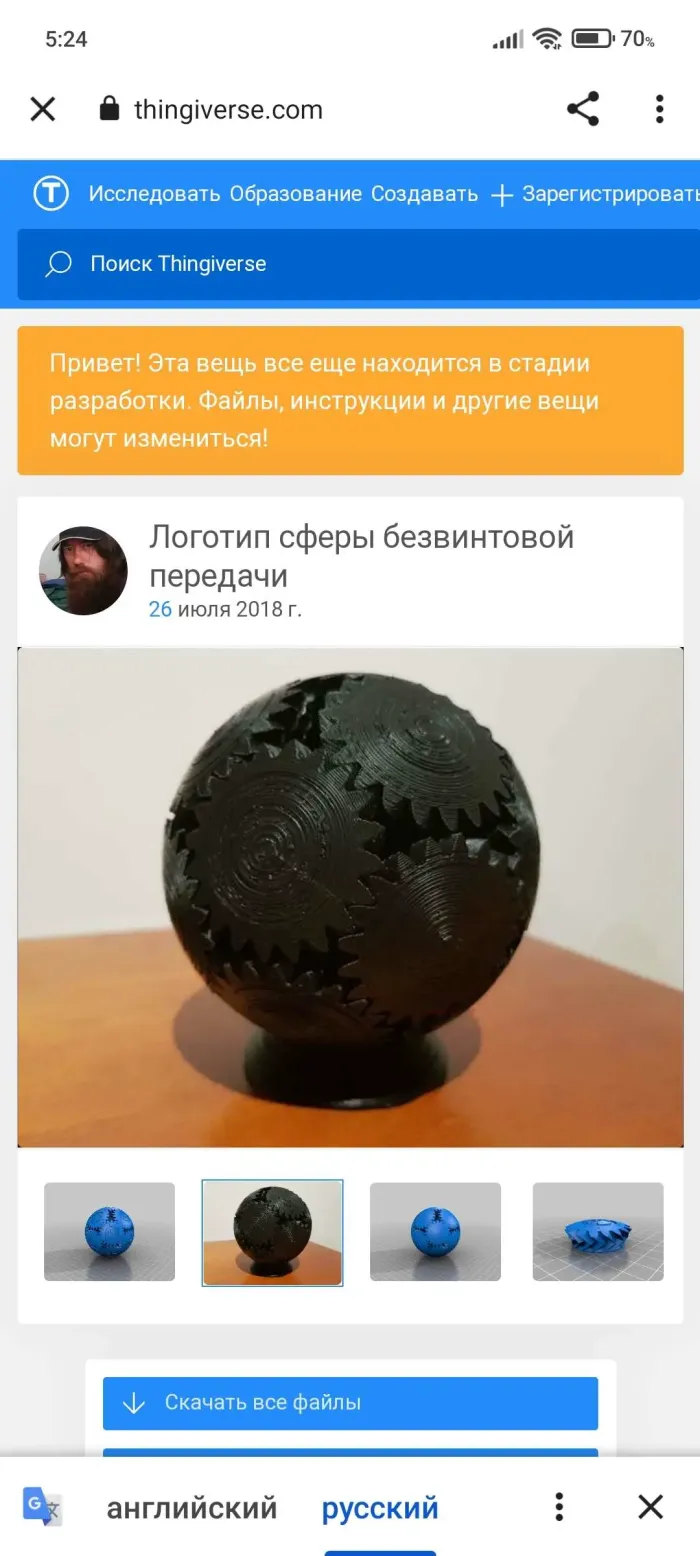This screenshot has height=1556, width=700.
Task: Open the Исследовать menu item
Action: pos(154,194)
